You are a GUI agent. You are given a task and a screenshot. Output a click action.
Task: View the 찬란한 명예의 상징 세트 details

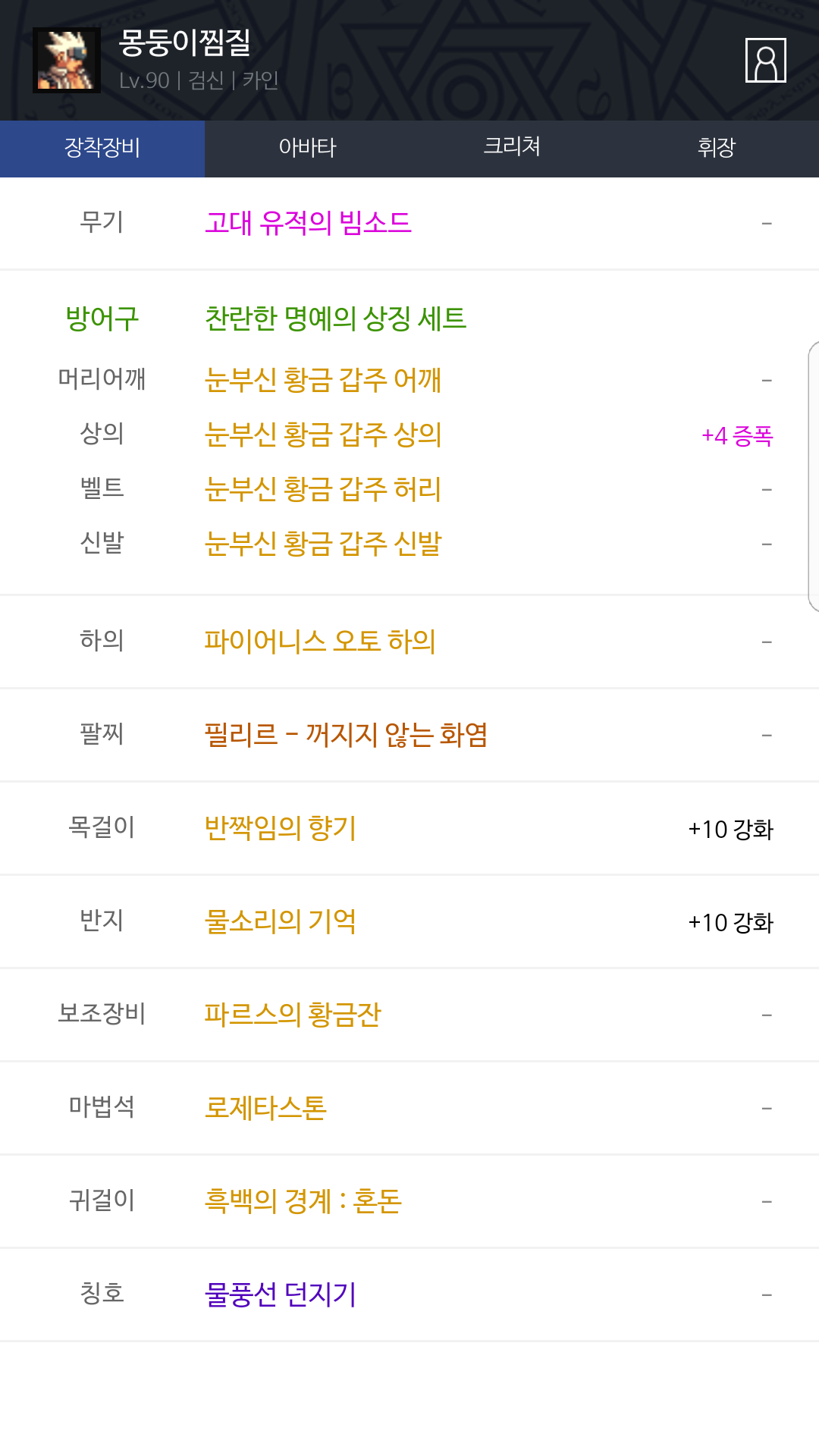[x=335, y=318]
